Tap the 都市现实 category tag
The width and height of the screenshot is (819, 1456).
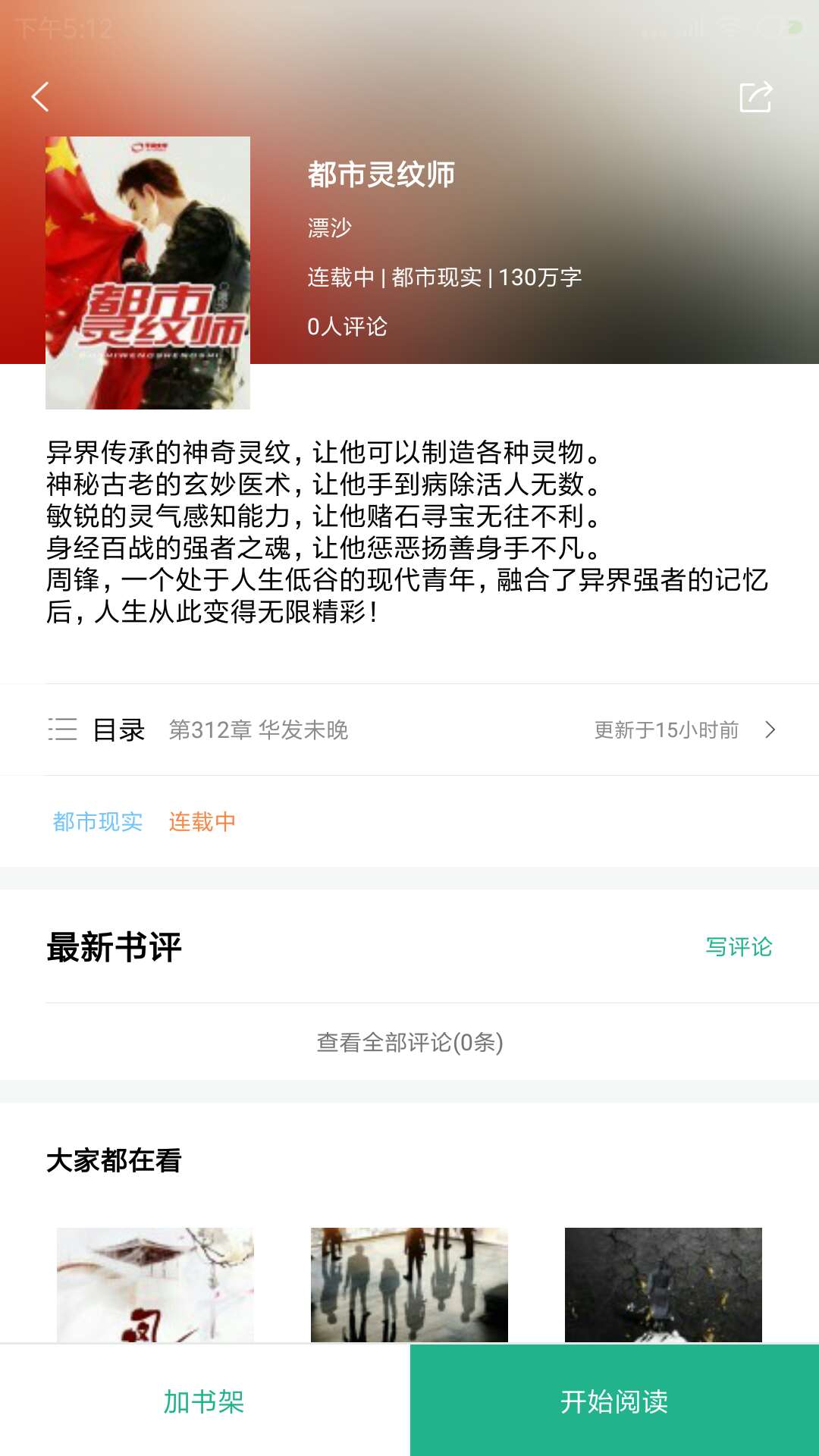pyautogui.click(x=98, y=821)
